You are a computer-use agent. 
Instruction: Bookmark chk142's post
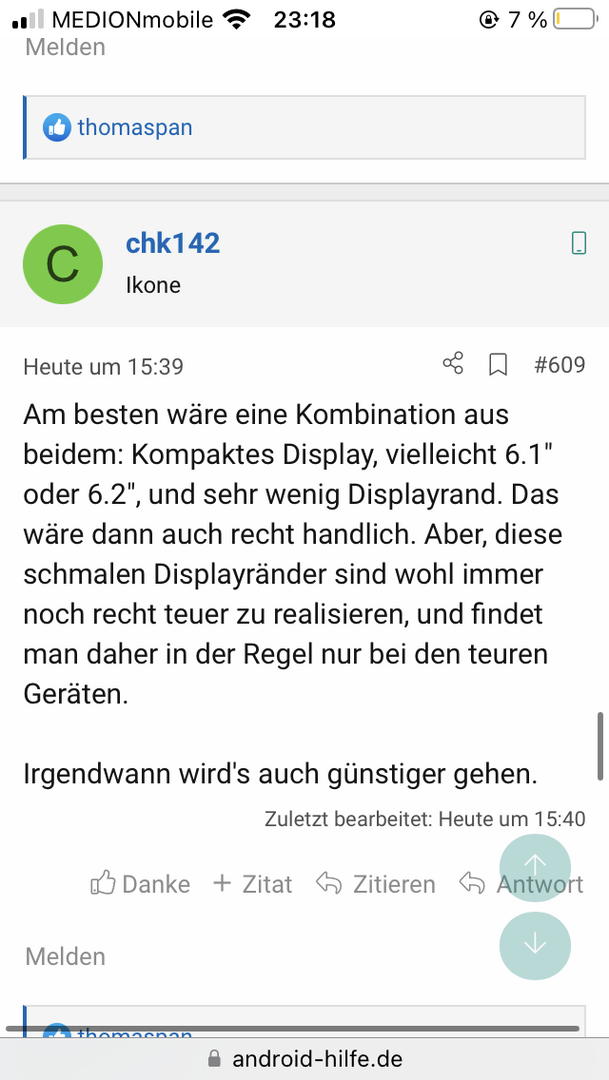pos(497,365)
